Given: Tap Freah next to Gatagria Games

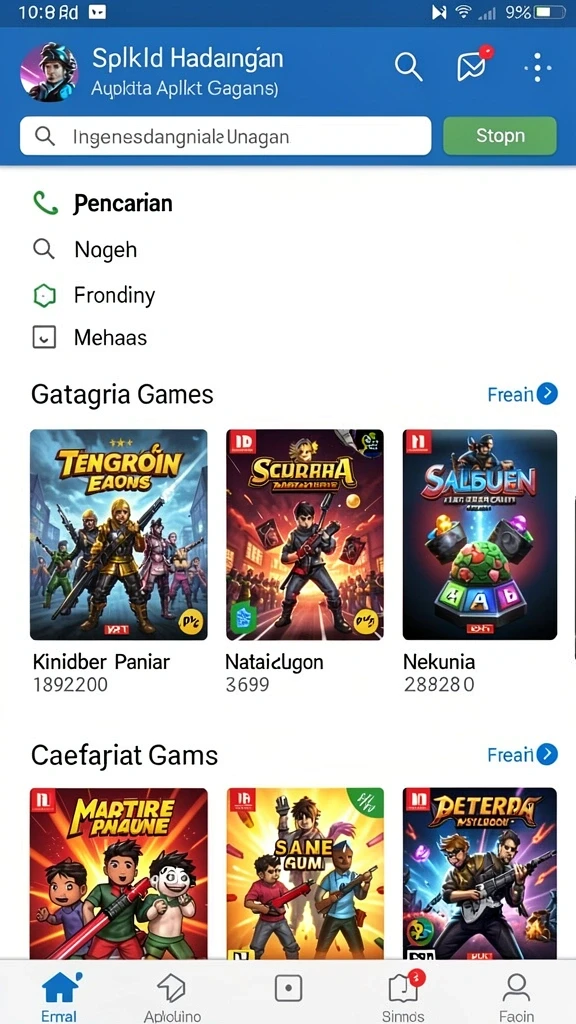Looking at the screenshot, I should click(522, 394).
